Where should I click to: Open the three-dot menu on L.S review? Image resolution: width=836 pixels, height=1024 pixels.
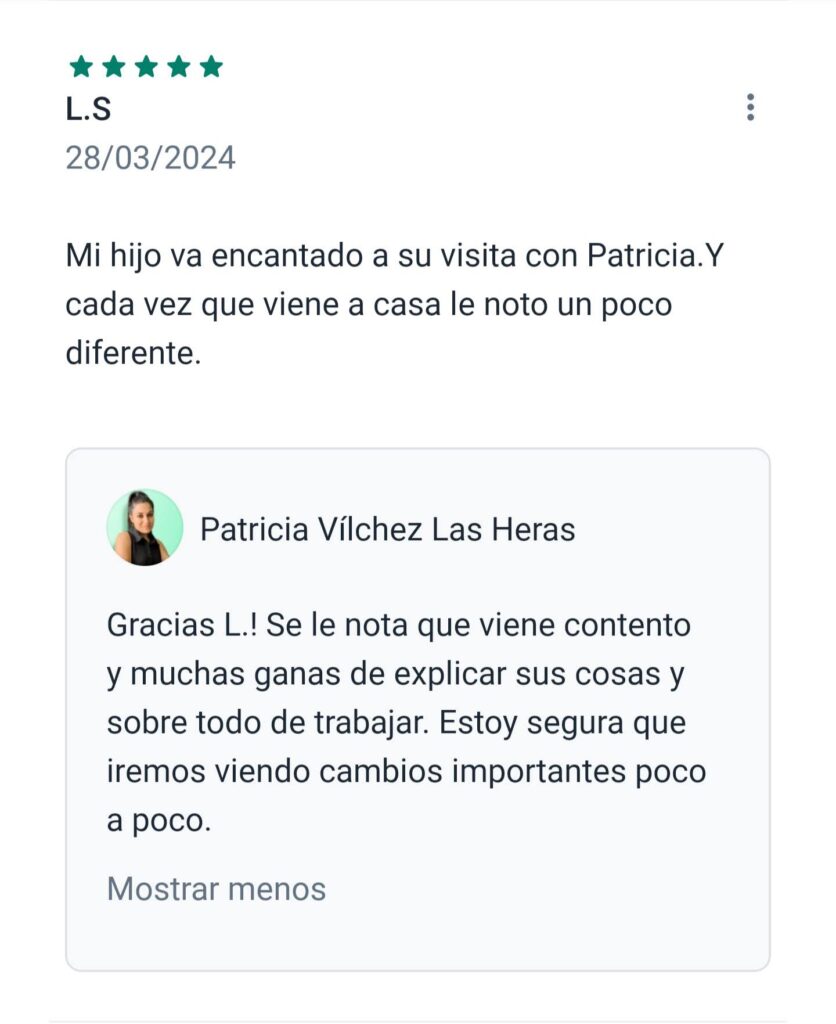[x=750, y=108]
